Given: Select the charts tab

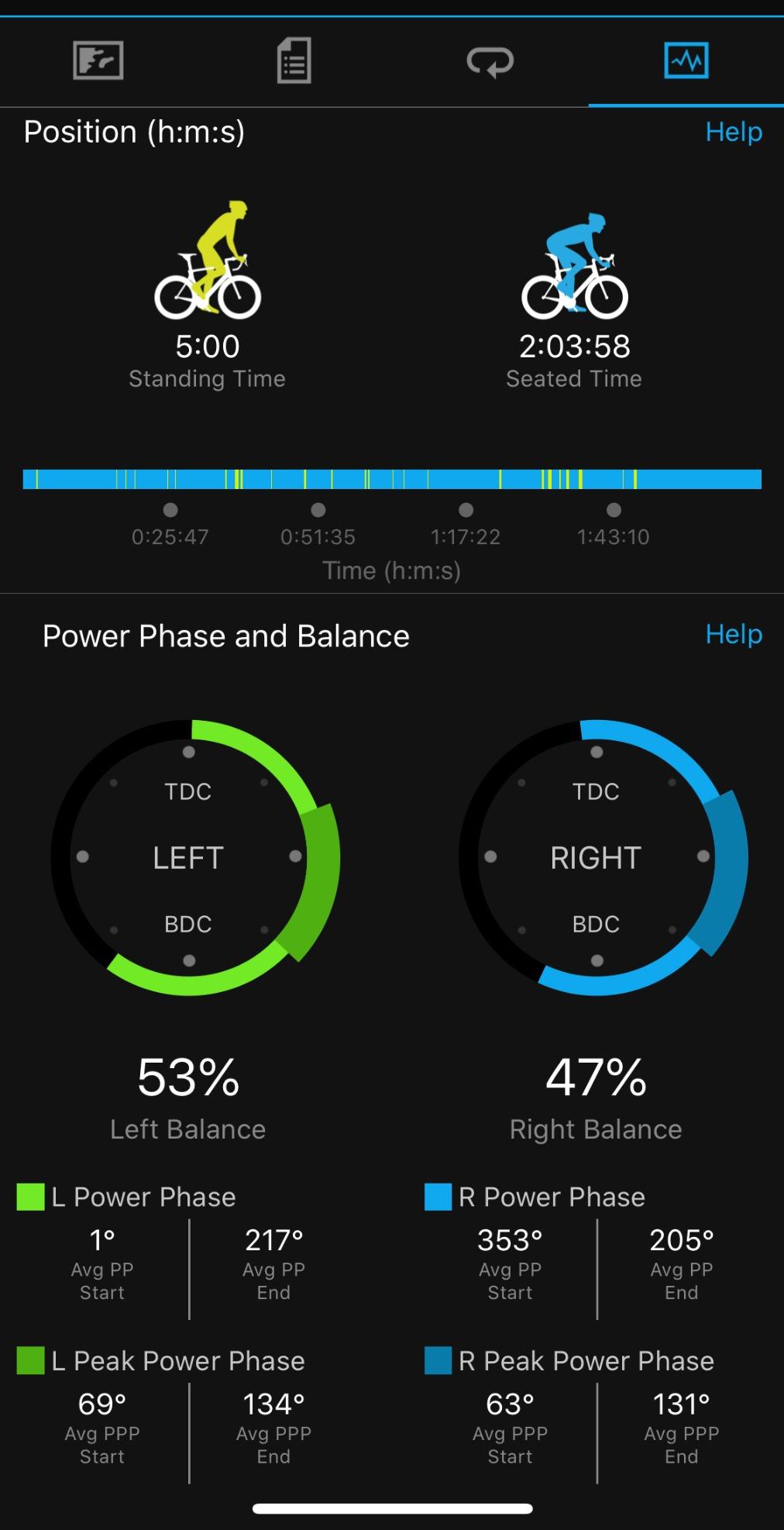Looking at the screenshot, I should tap(686, 60).
